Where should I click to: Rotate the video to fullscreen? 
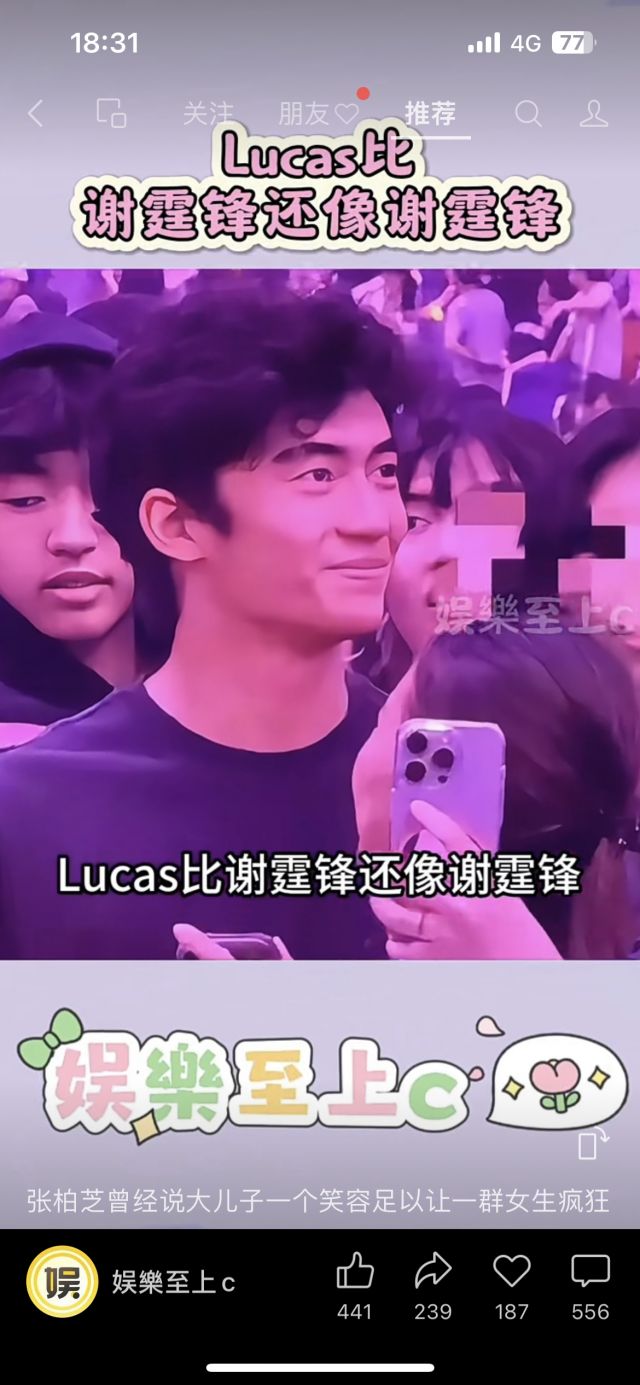589,1145
